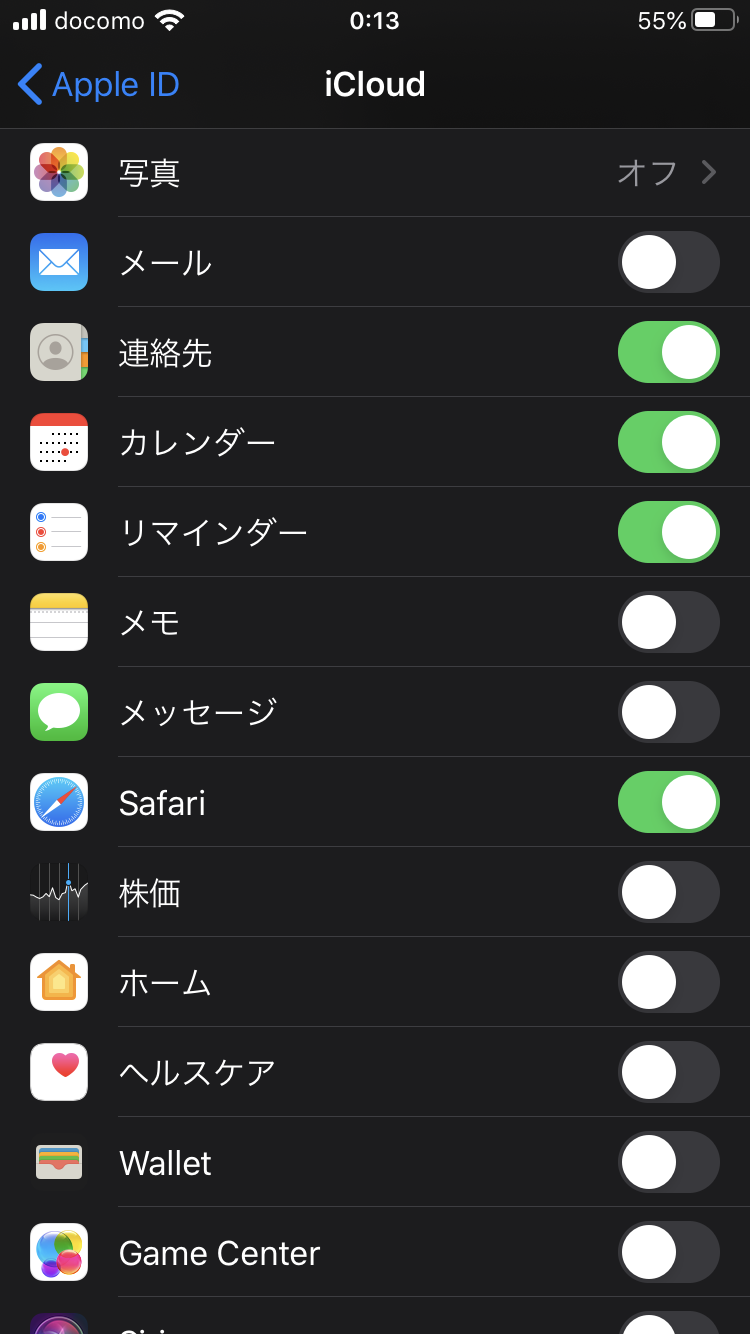Disable カレンダー iCloud sync
Screen dimensions: 750x1334
(668, 442)
